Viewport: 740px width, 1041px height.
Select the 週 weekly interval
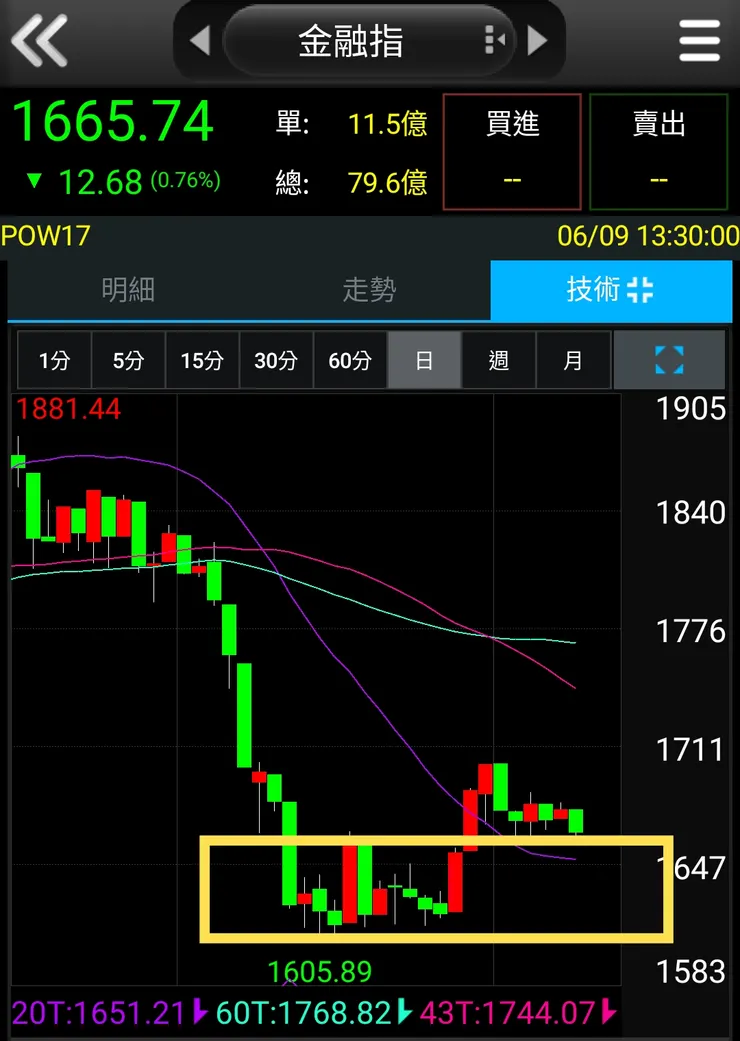click(x=498, y=360)
